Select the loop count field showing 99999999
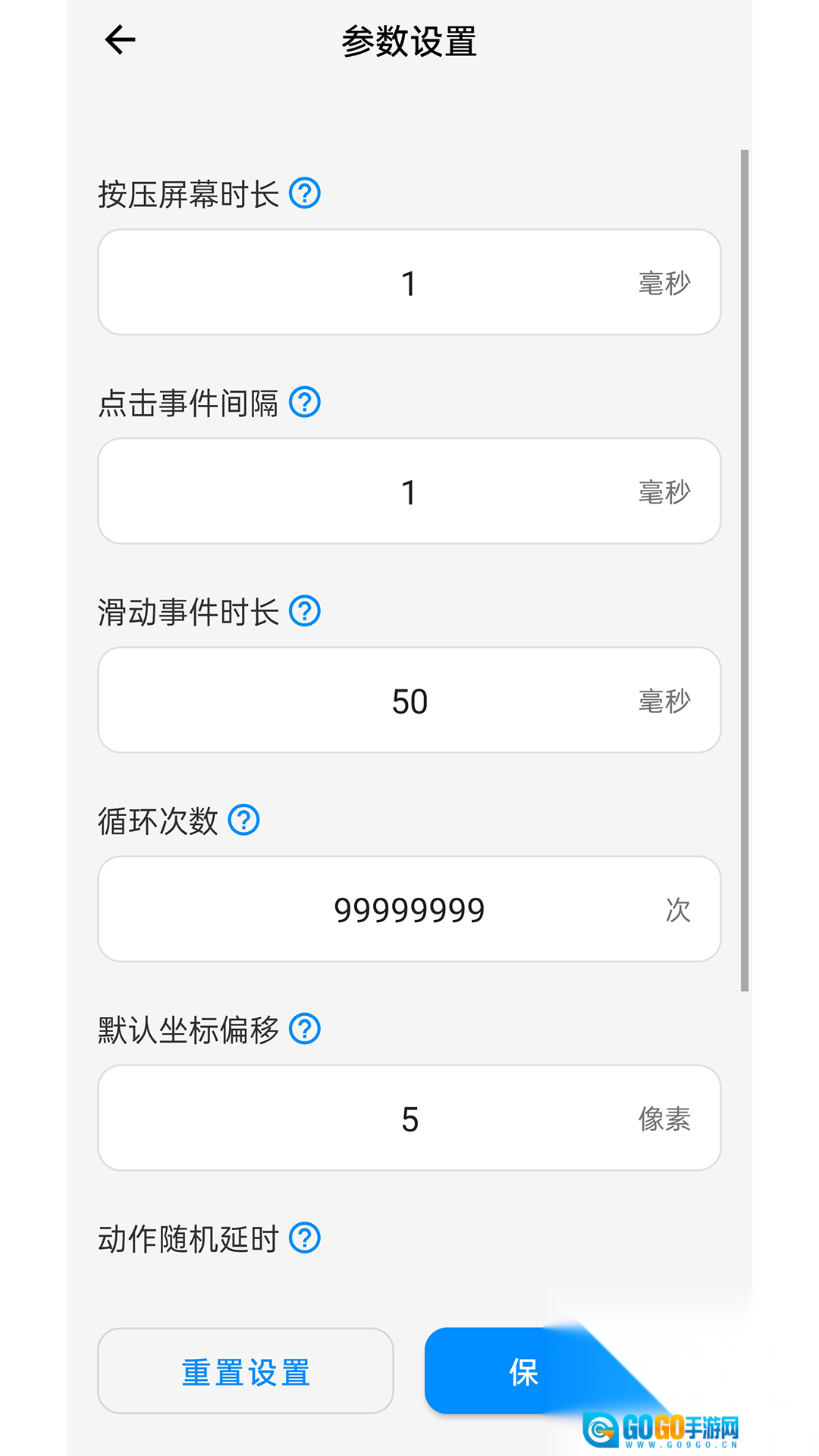 click(409, 909)
